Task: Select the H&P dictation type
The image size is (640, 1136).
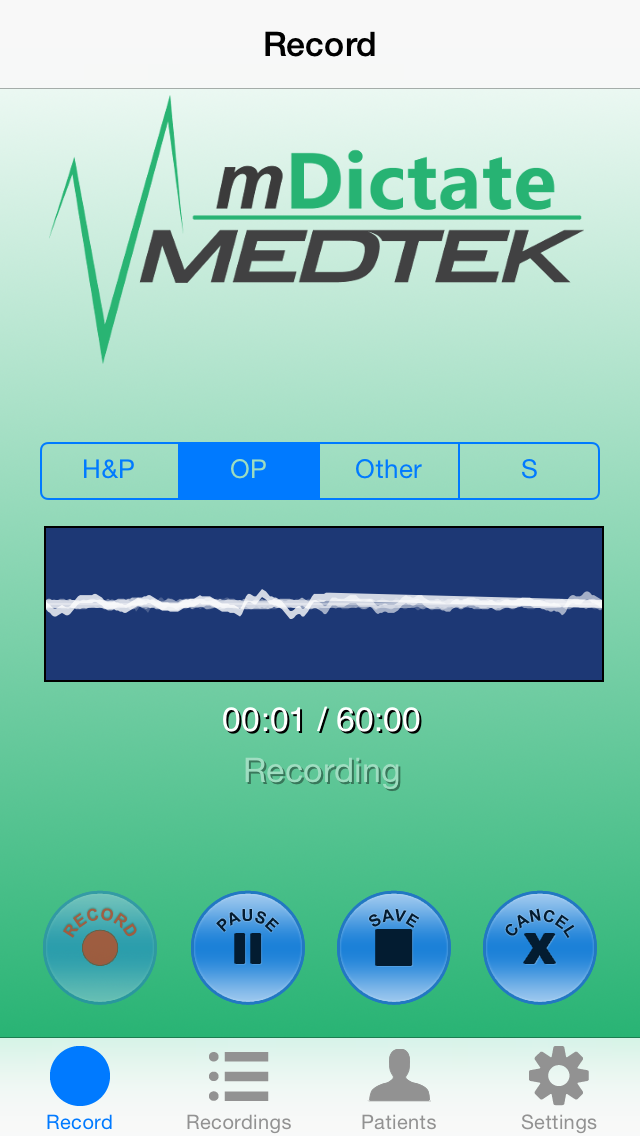Action: pos(109,470)
